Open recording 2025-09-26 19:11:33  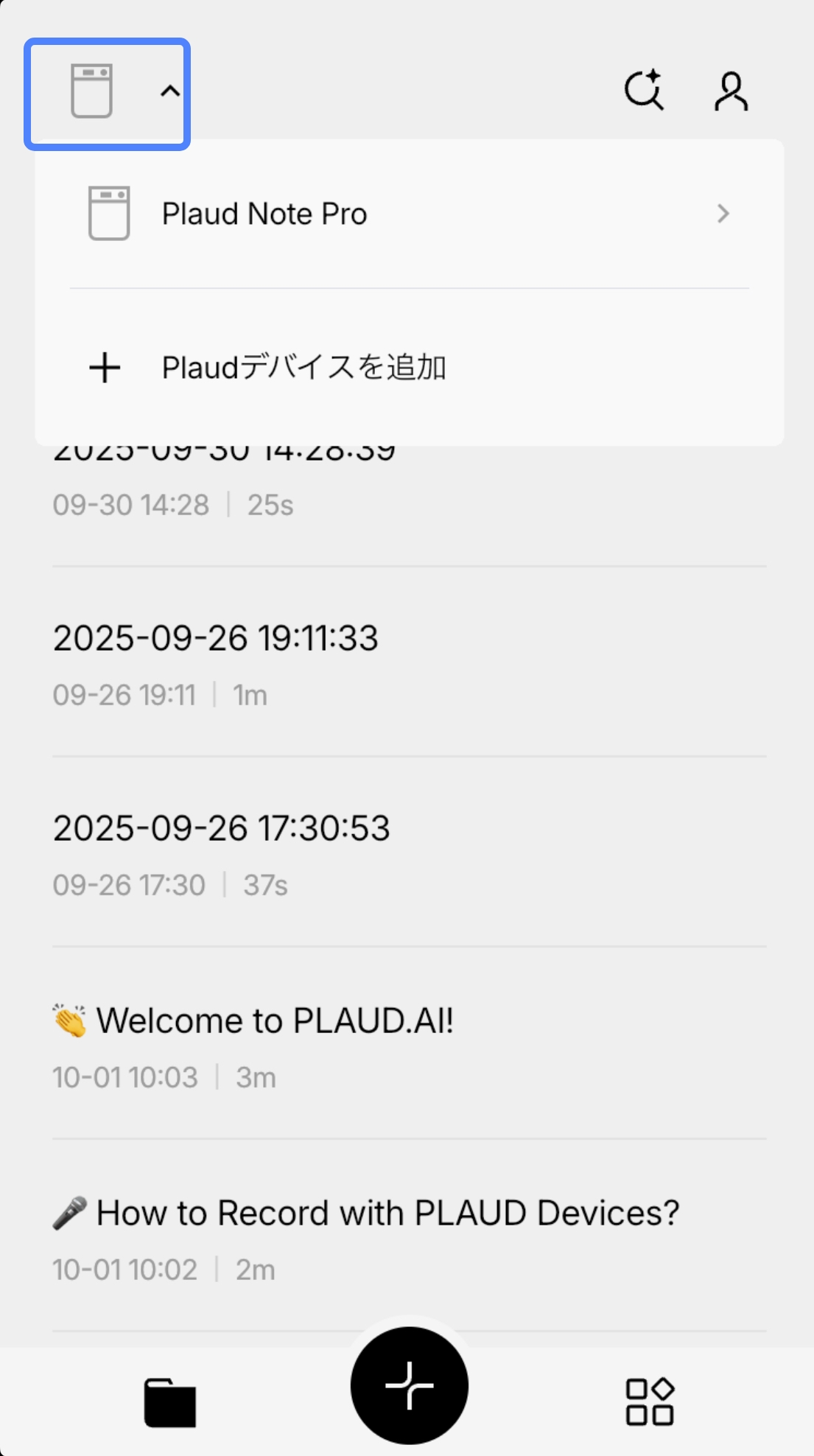[x=216, y=638]
